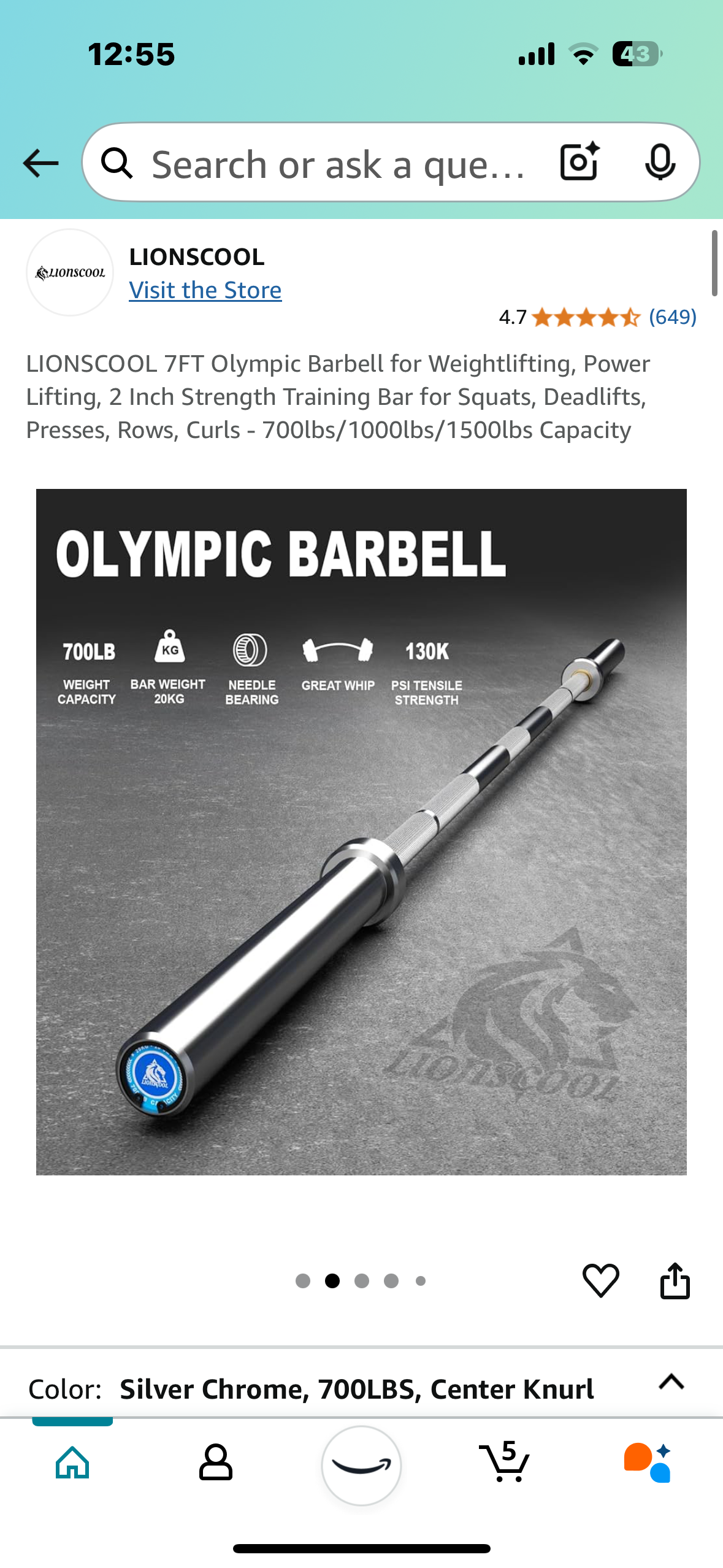Open the AI assistant tab

click(648, 1462)
